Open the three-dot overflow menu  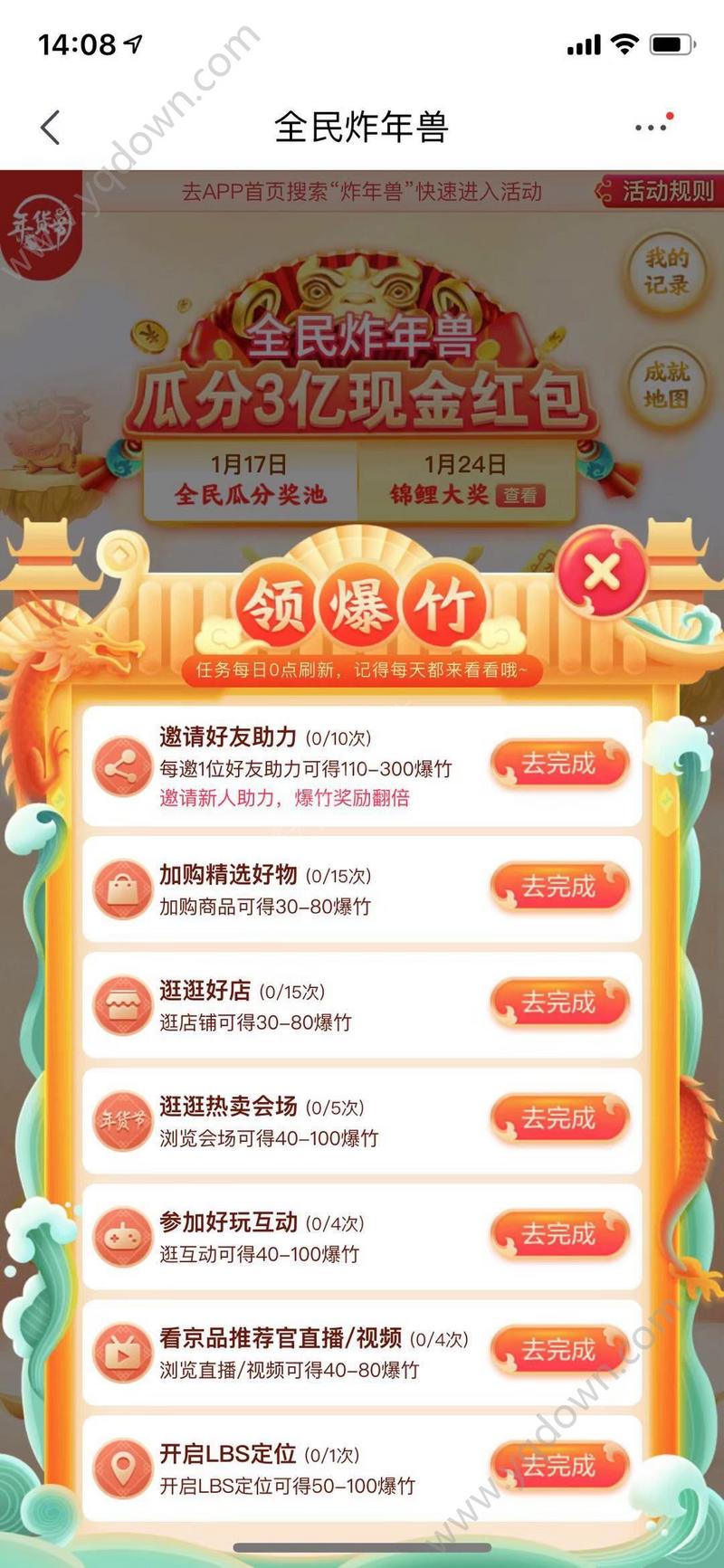[x=653, y=128]
